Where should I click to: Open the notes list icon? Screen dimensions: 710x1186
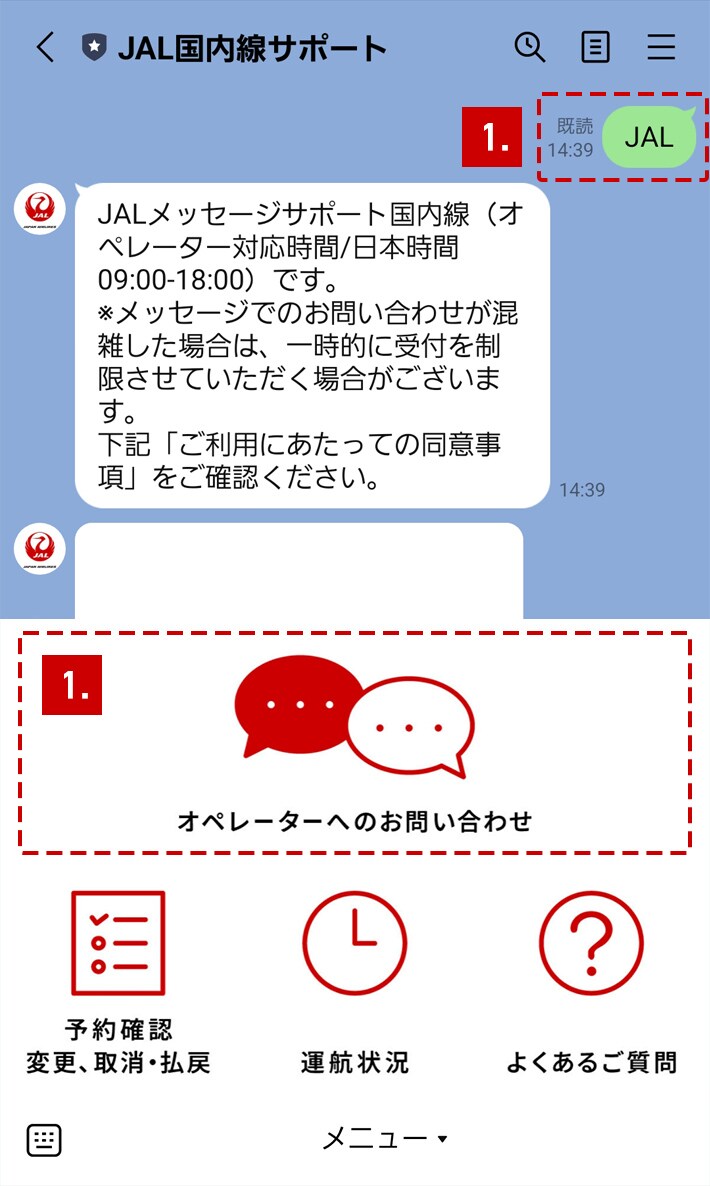[595, 48]
